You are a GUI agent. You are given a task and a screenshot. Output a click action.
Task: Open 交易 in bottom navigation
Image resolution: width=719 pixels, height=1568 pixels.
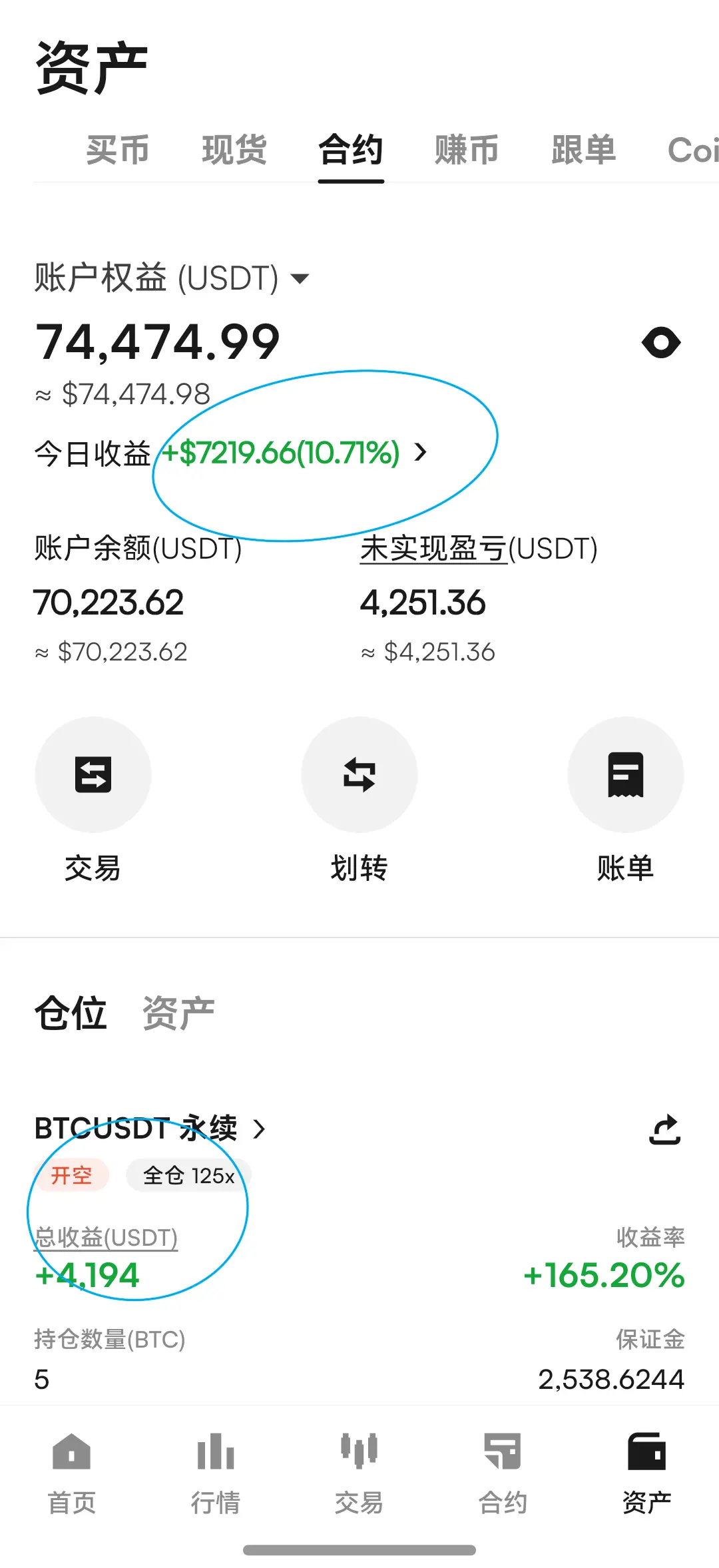[x=359, y=1468]
